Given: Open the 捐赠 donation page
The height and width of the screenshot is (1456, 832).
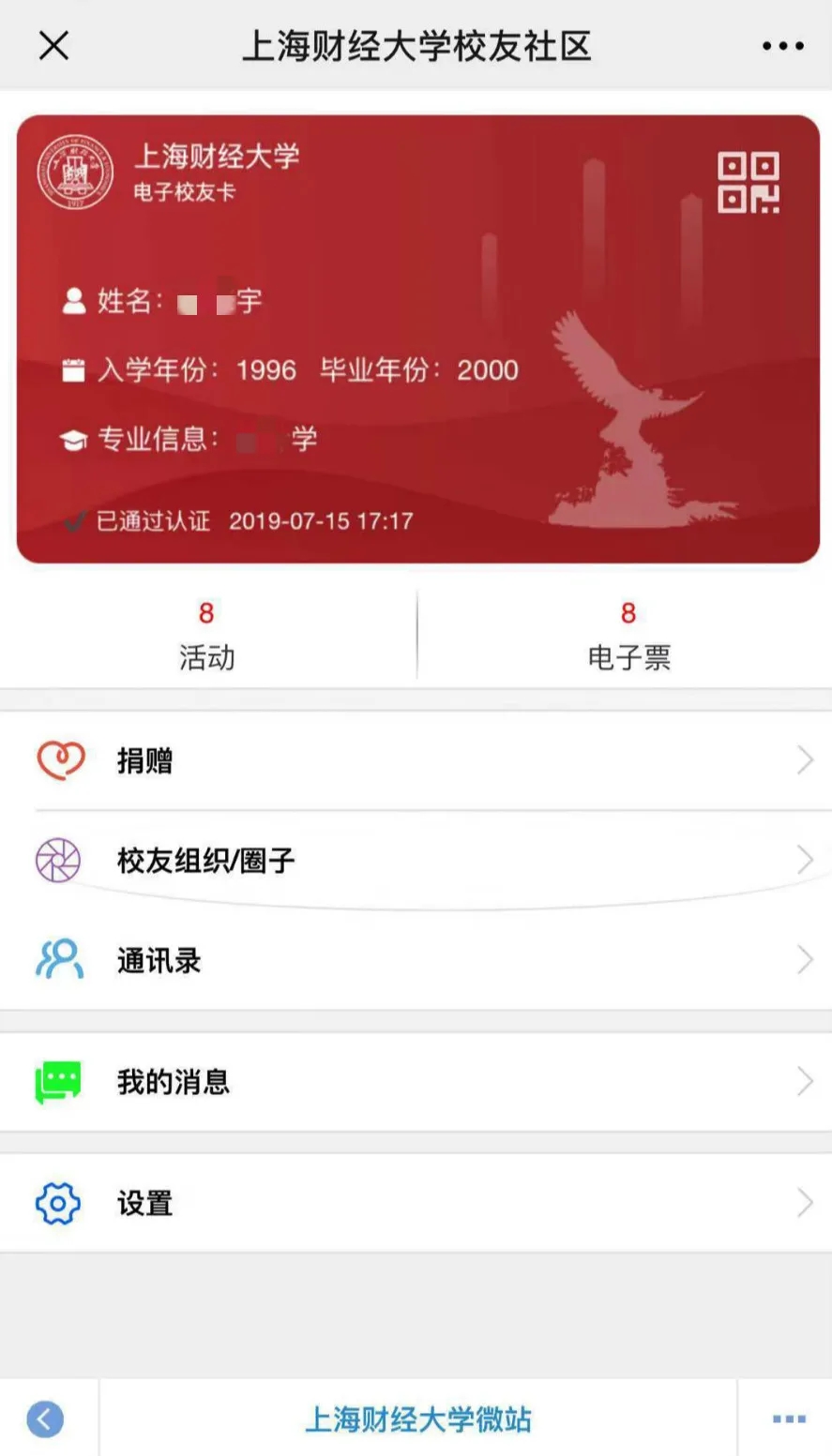Looking at the screenshot, I should [x=416, y=760].
